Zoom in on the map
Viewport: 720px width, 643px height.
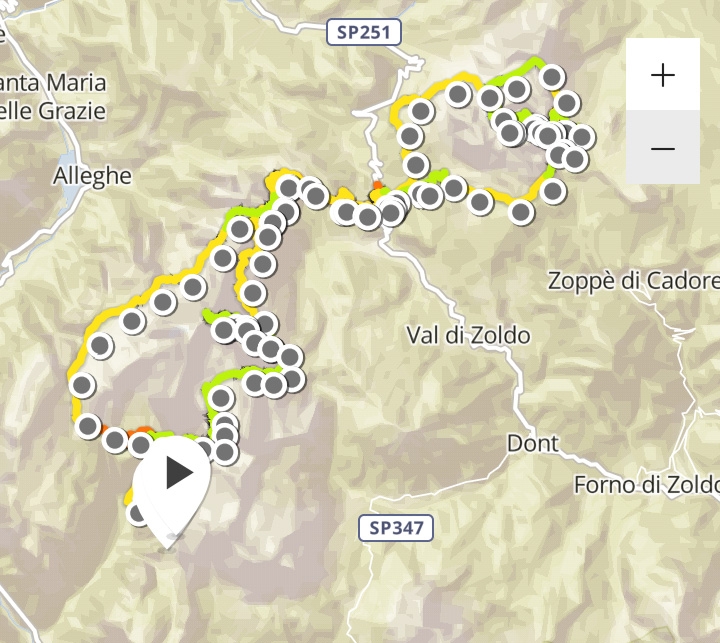[x=662, y=75]
